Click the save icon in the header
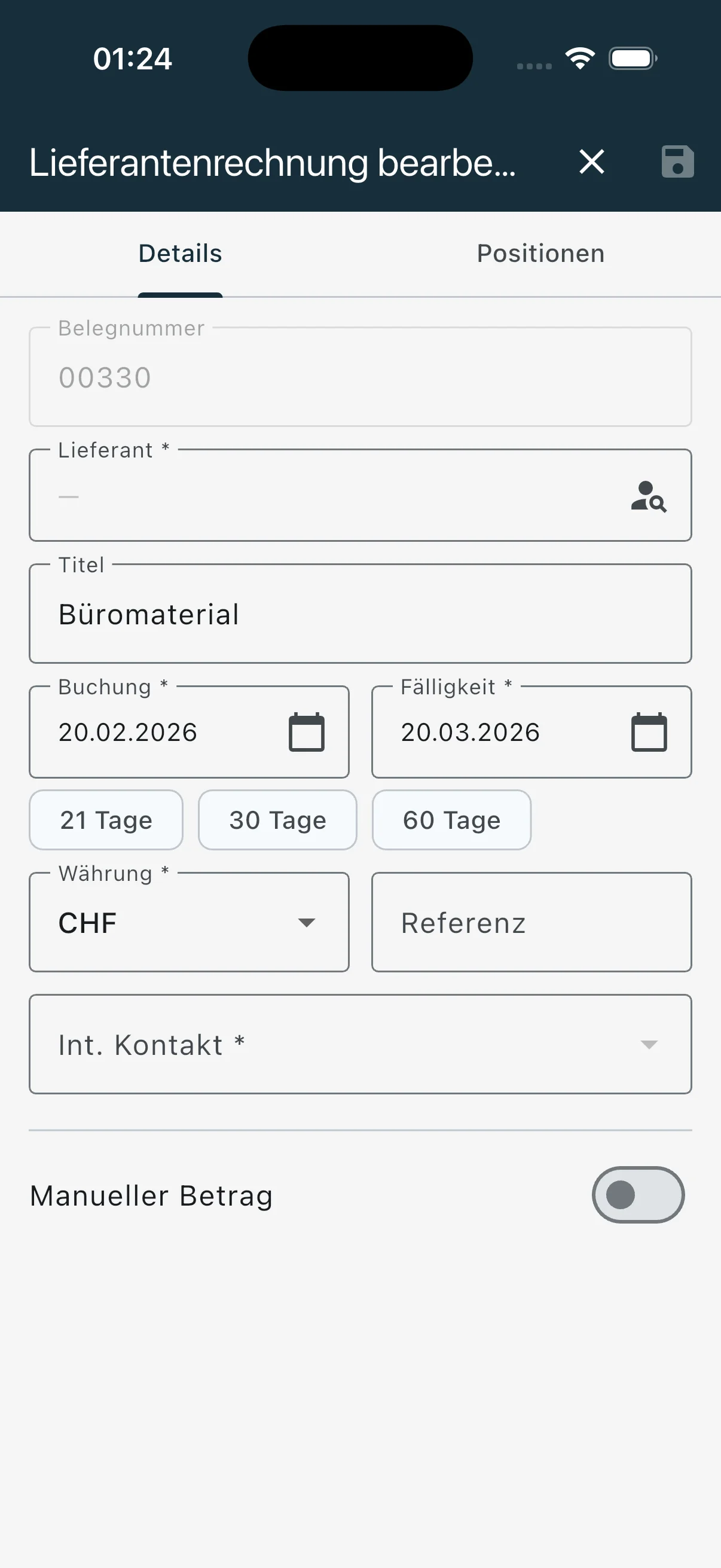Screen dimensions: 721x1568 click(676, 162)
